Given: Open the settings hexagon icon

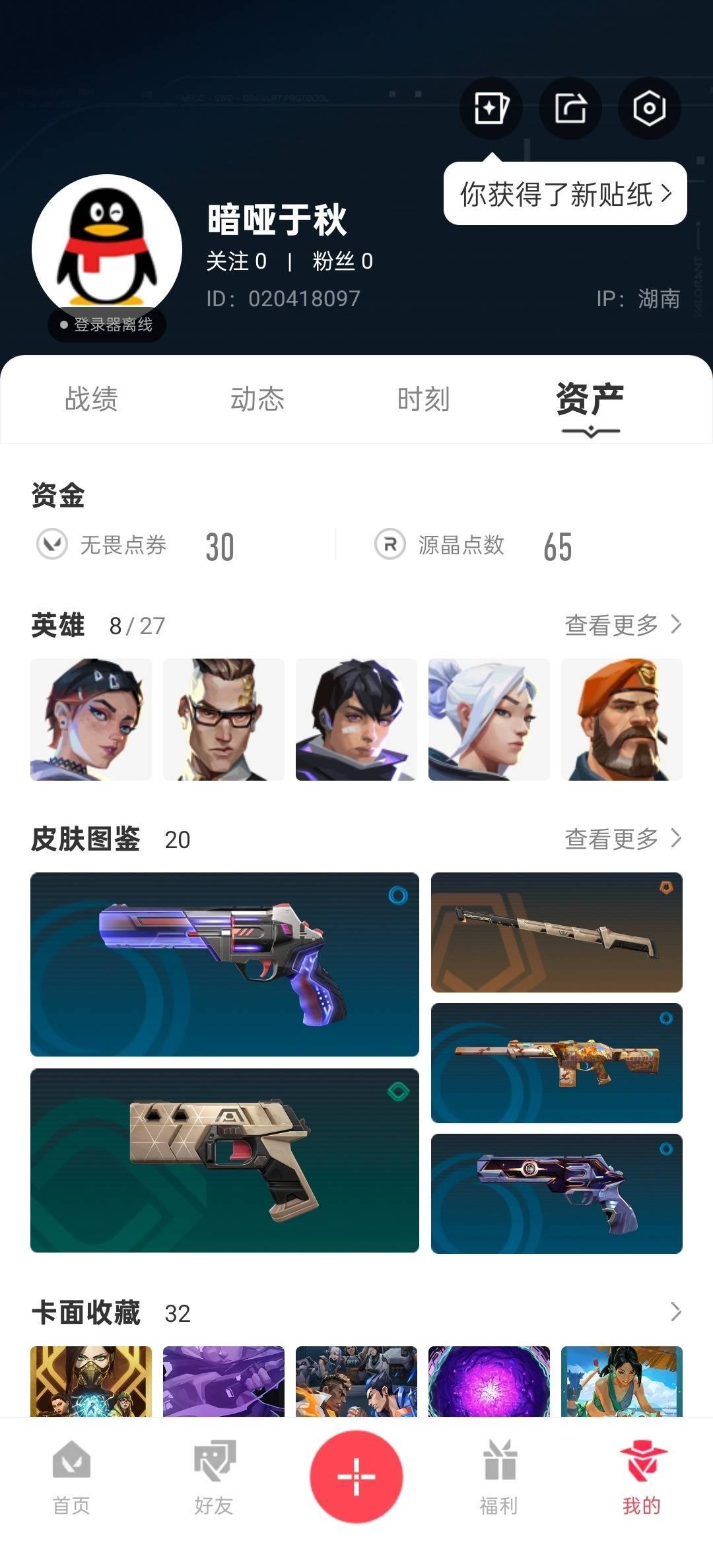Looking at the screenshot, I should 650,108.
